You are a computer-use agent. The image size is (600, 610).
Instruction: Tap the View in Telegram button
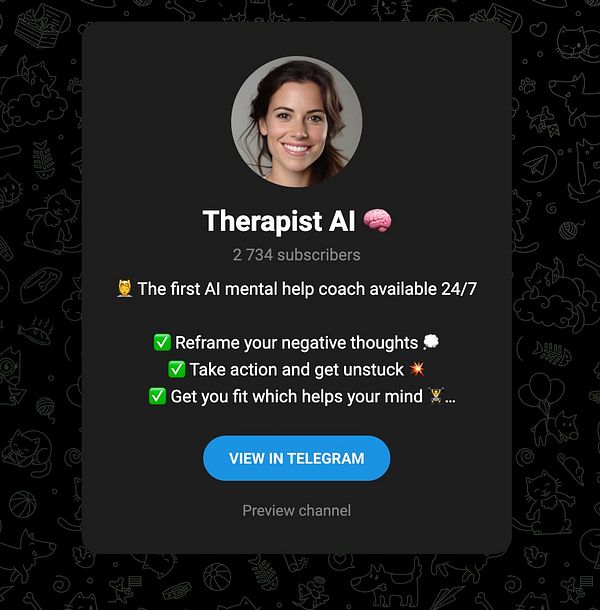[x=296, y=458]
